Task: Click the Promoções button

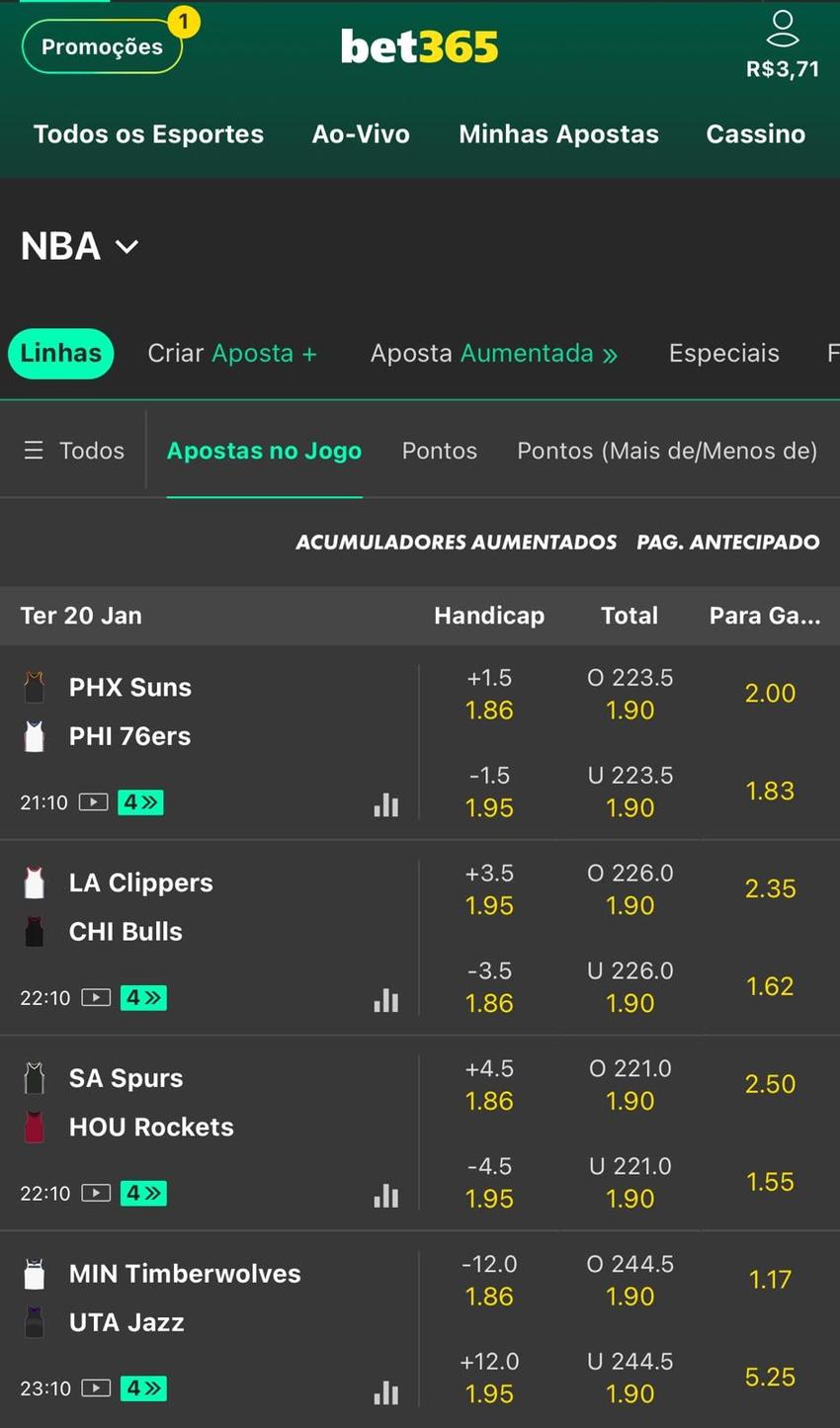Action: [101, 45]
